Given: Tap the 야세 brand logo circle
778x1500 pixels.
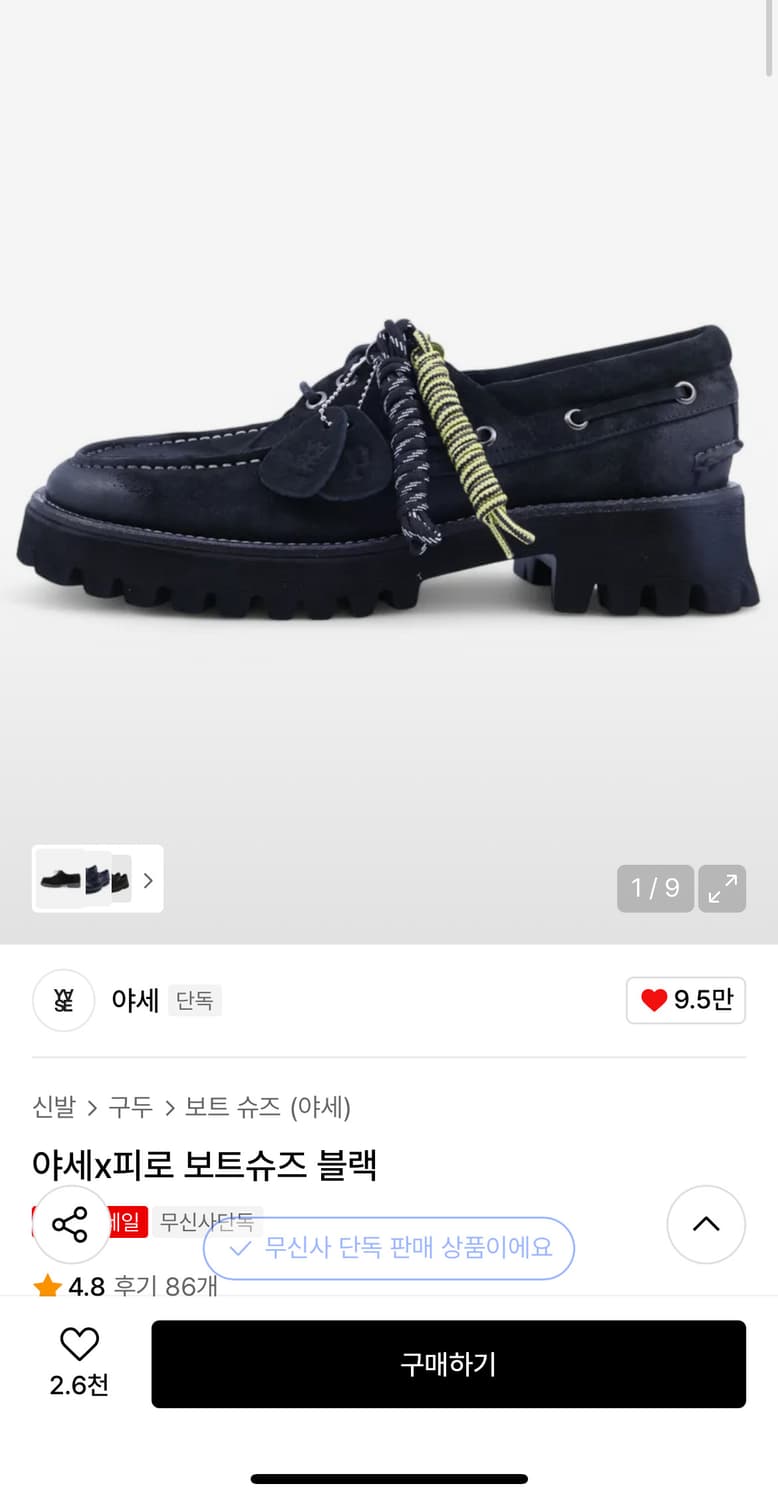Looking at the screenshot, I should tap(63, 1000).
